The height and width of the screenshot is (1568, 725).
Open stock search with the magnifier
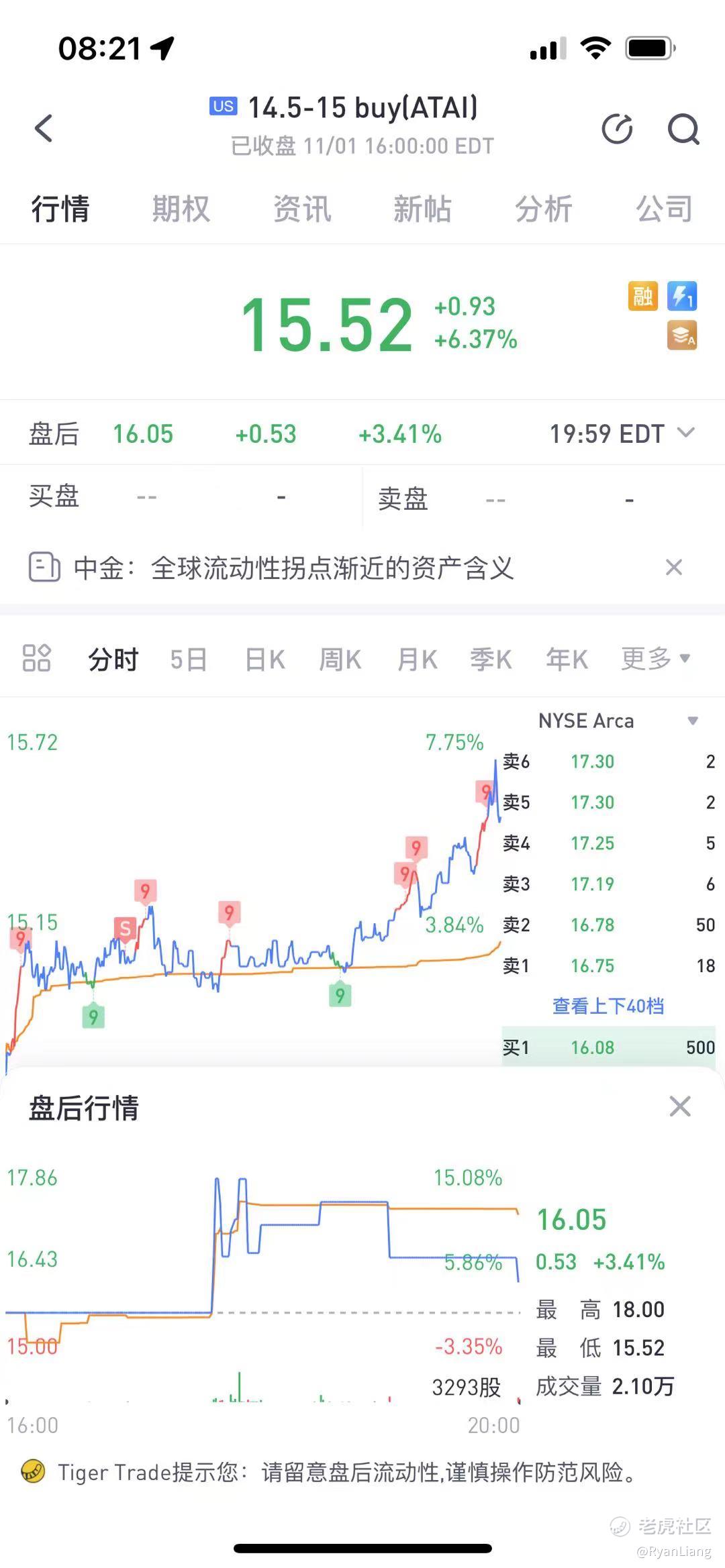683,129
